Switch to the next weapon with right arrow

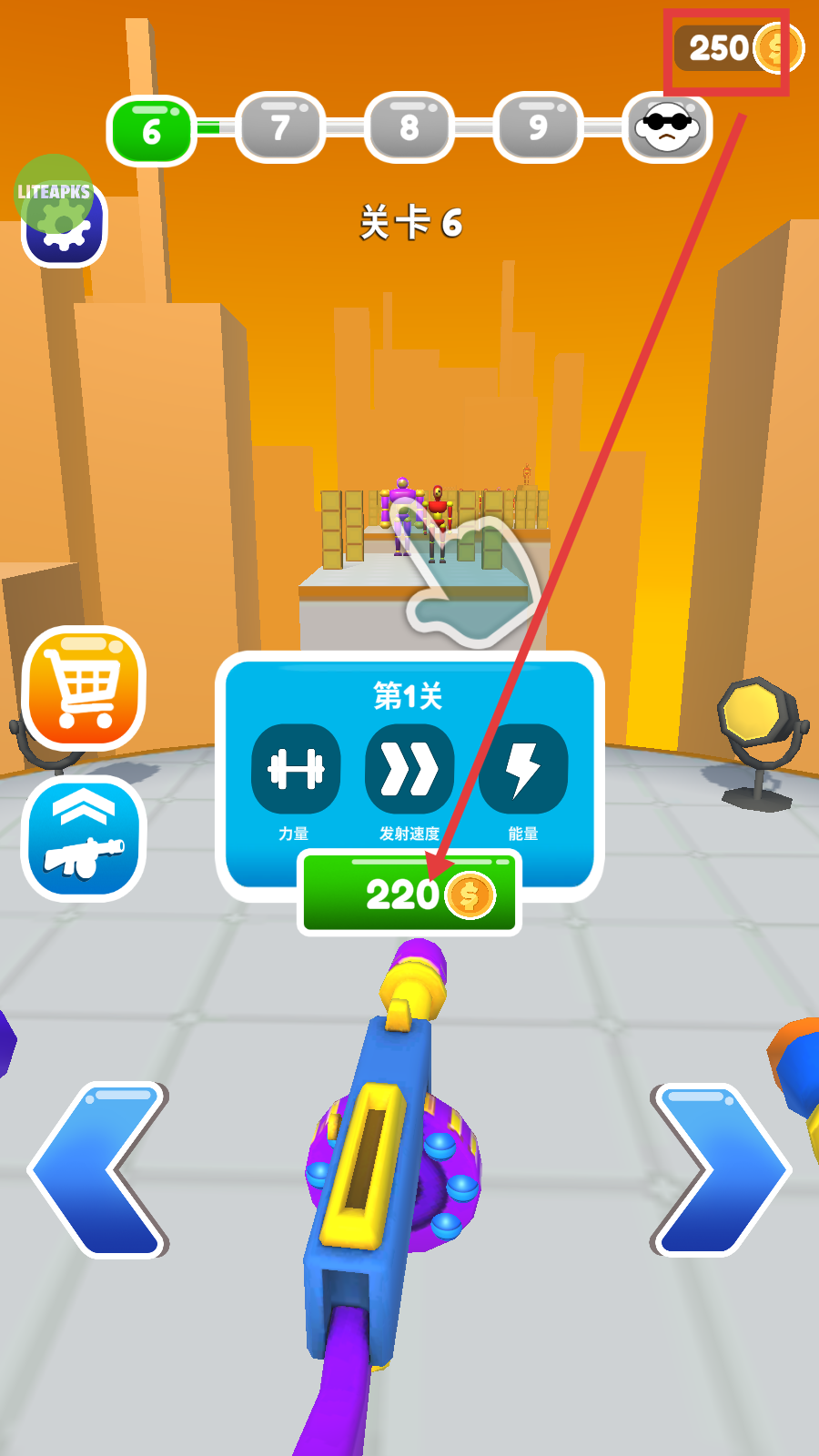(719, 1170)
